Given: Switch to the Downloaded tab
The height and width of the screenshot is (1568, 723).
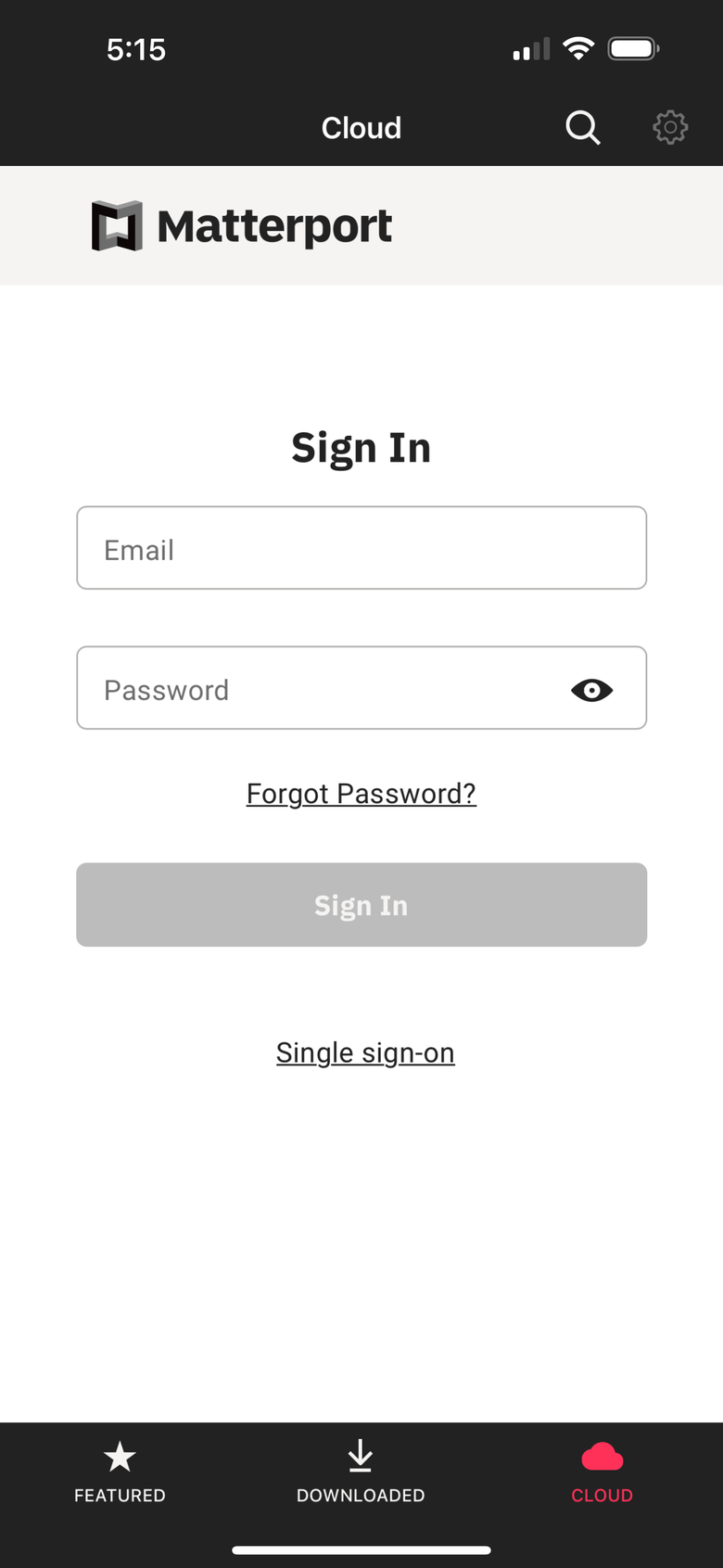Looking at the screenshot, I should click(x=361, y=1472).
